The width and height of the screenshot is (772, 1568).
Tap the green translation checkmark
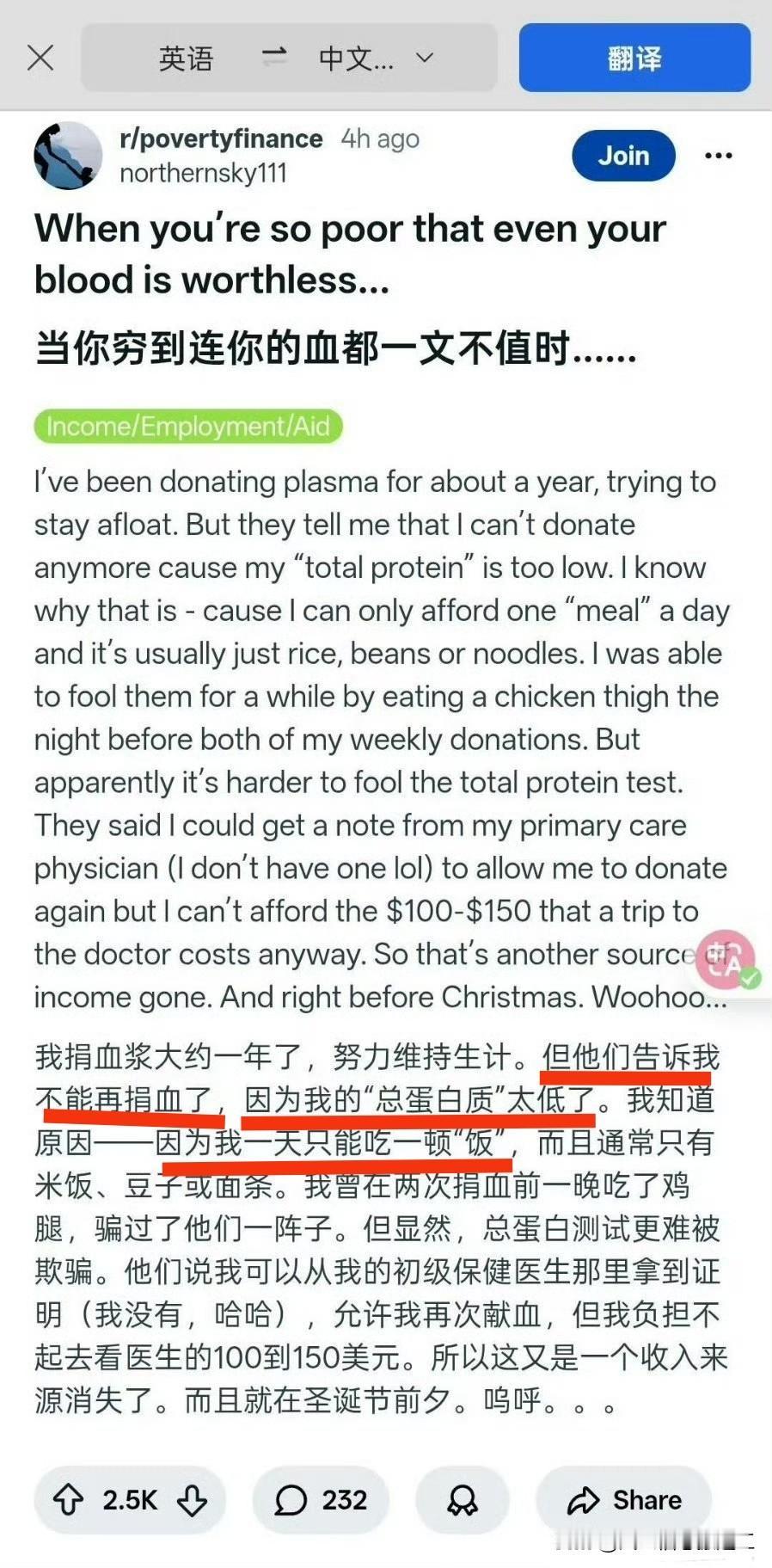(751, 978)
